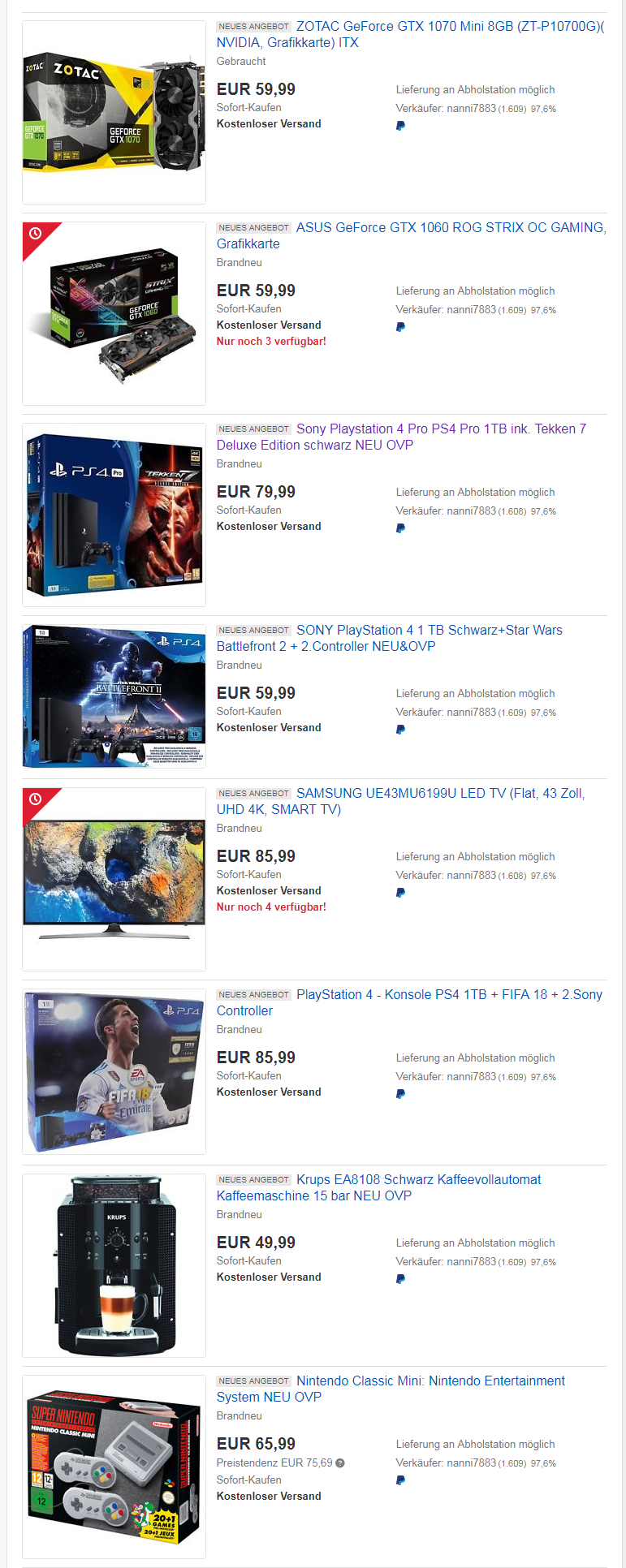Tap the PS4 Pro Tekken 7 product image
Screen dimensions: 626x1568
click(114, 515)
